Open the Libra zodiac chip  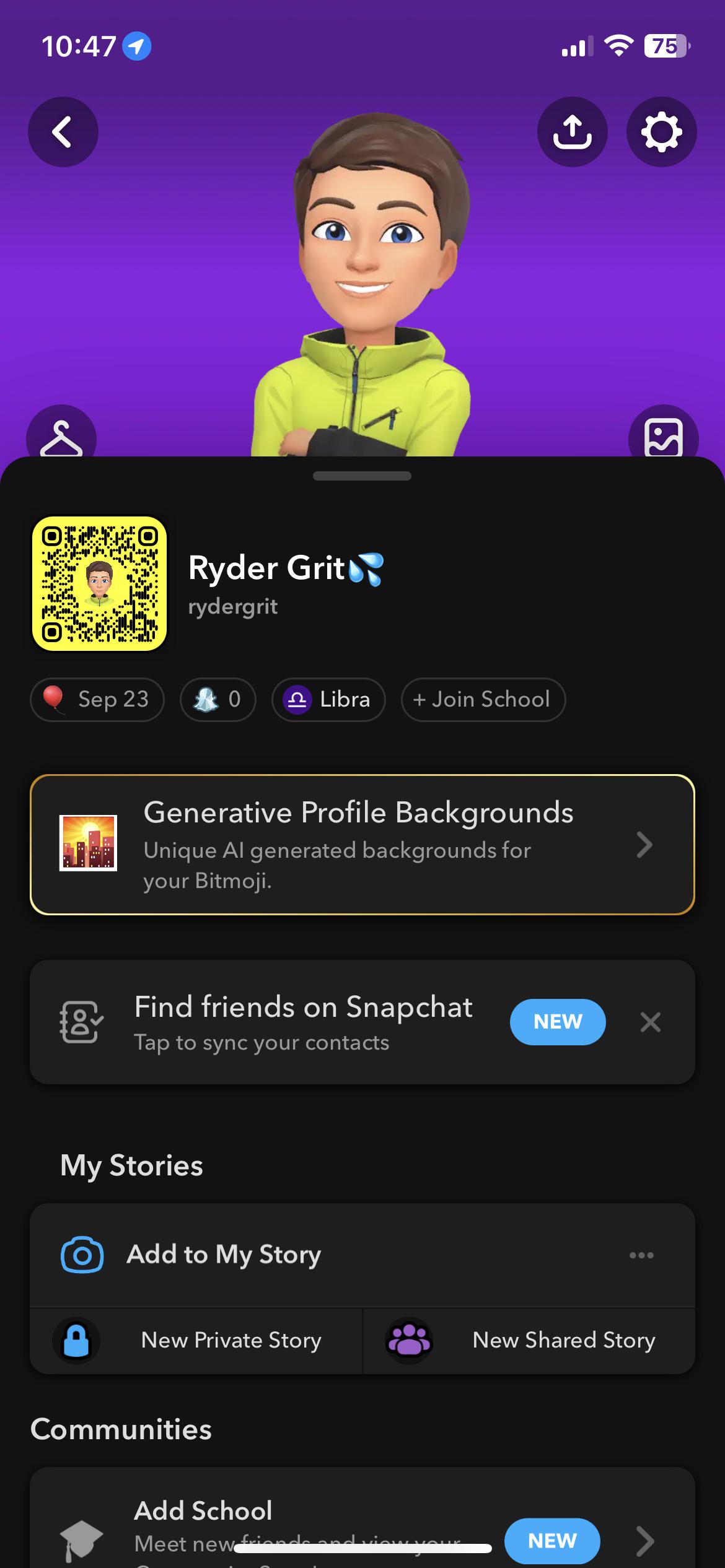coord(328,699)
